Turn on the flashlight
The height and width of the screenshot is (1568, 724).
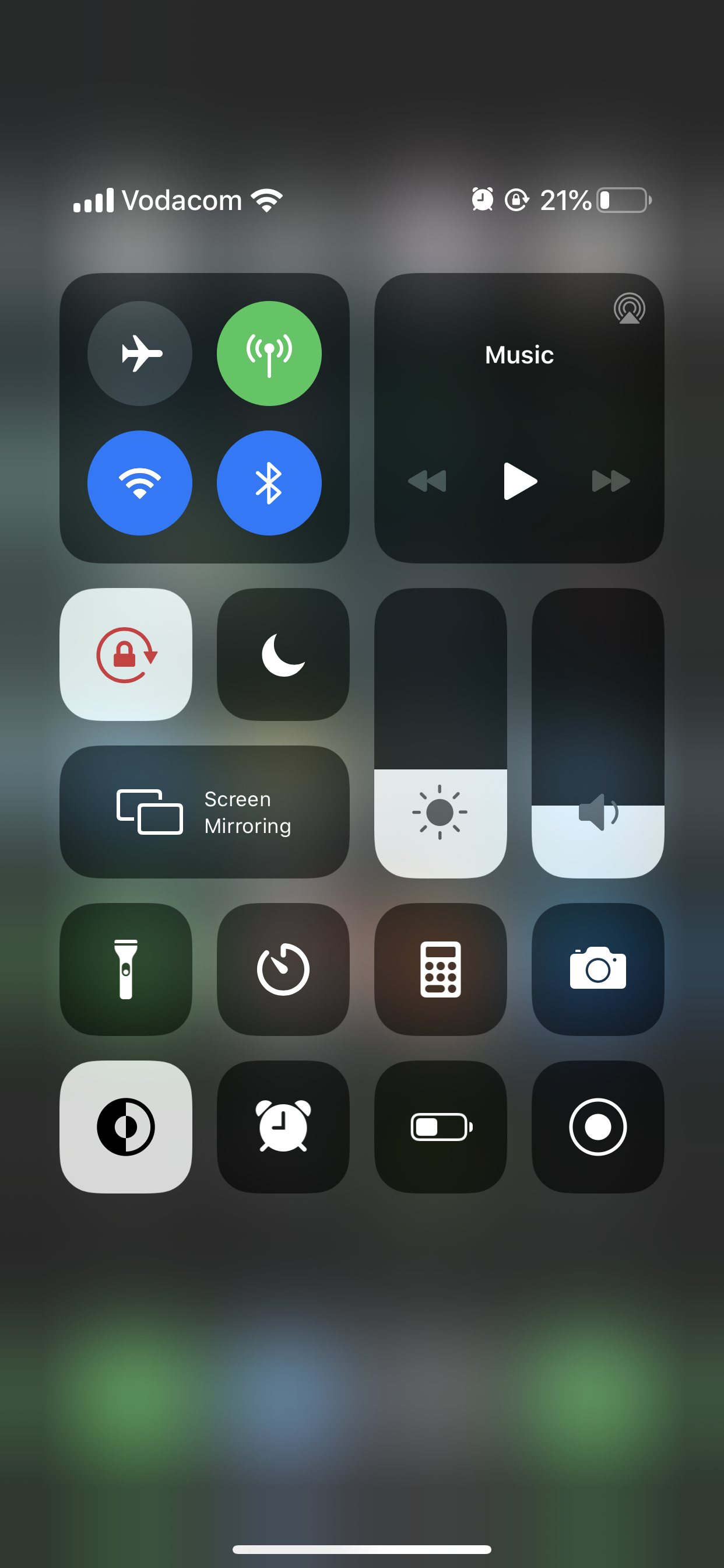(x=126, y=969)
